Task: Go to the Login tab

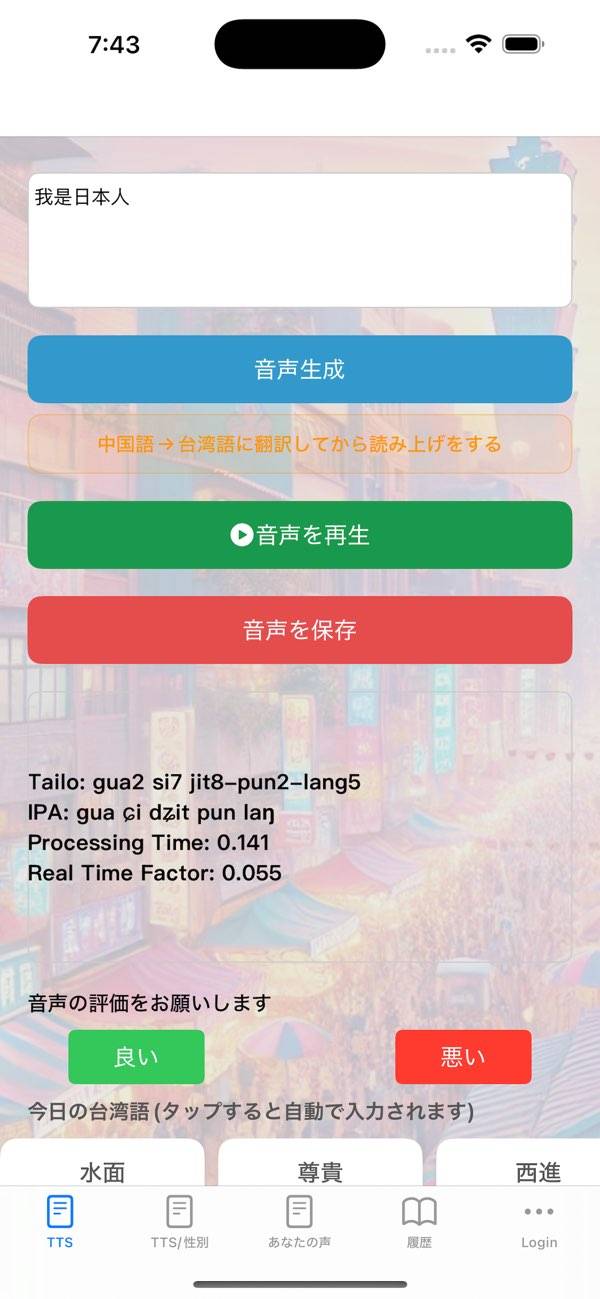Action: click(539, 1221)
